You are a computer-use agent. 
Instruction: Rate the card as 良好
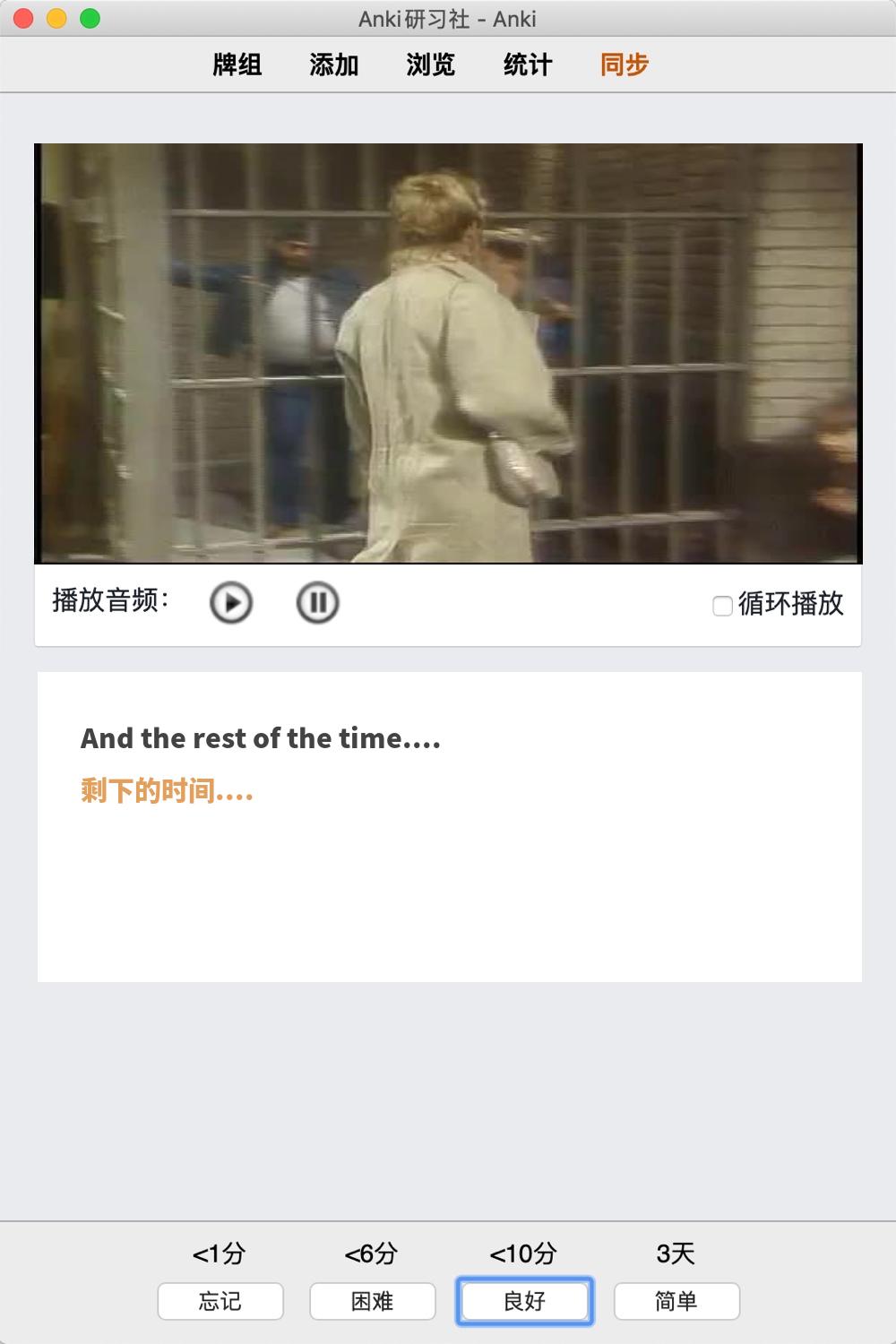pos(525,1301)
